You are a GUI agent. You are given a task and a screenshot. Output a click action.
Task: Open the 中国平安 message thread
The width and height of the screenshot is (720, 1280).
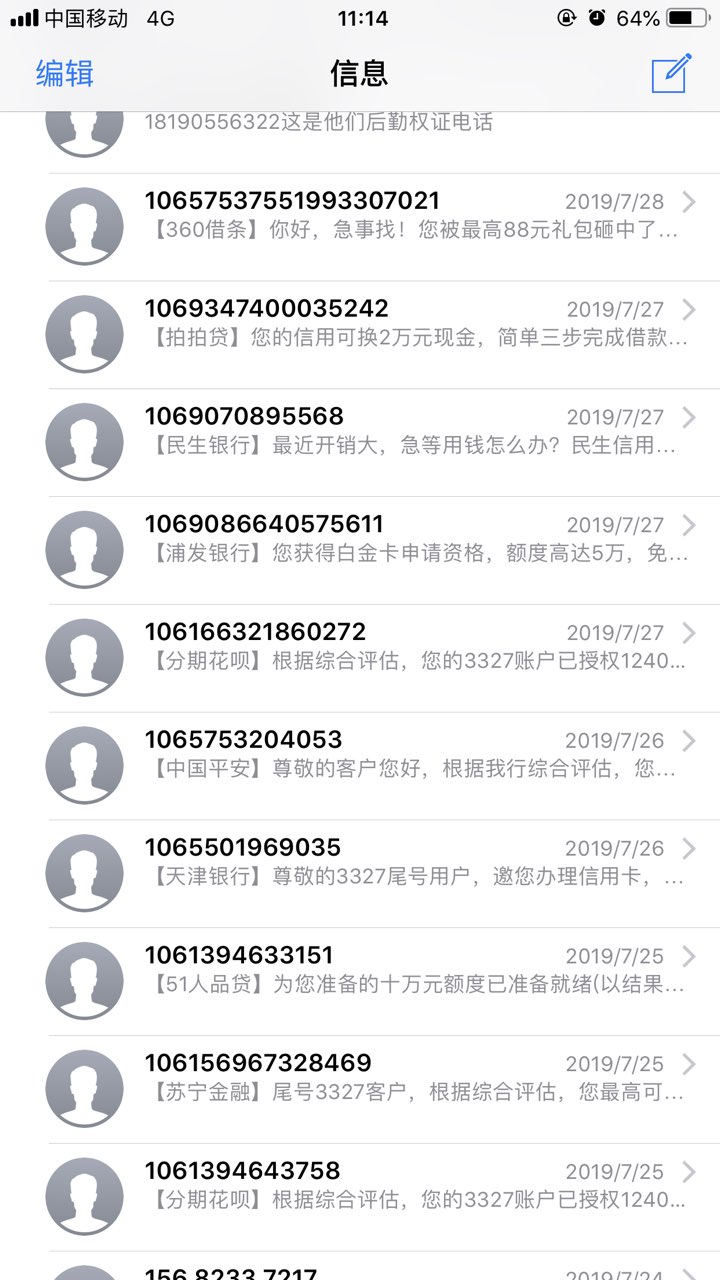point(360,767)
